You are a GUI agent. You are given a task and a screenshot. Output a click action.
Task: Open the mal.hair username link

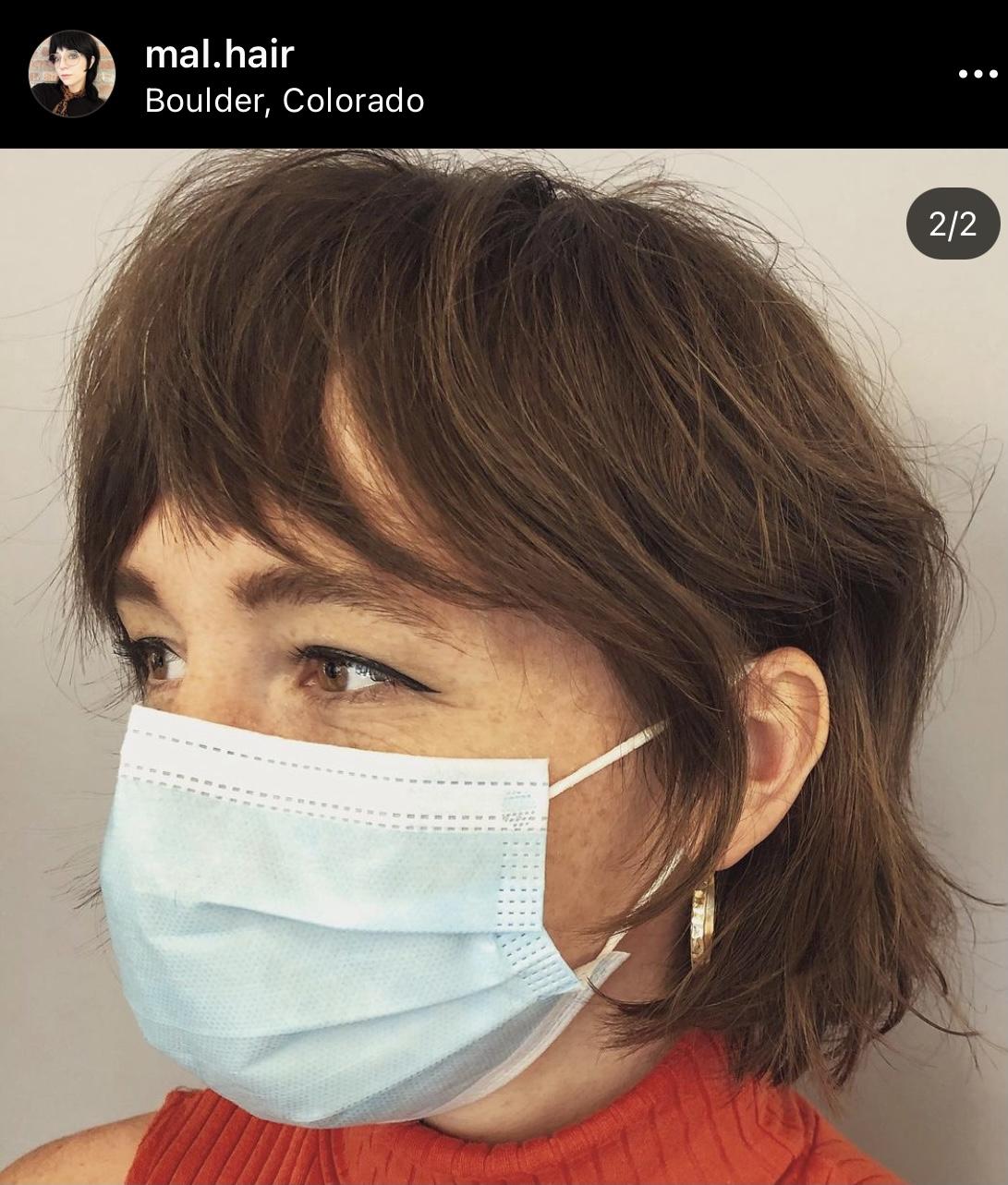point(219,54)
